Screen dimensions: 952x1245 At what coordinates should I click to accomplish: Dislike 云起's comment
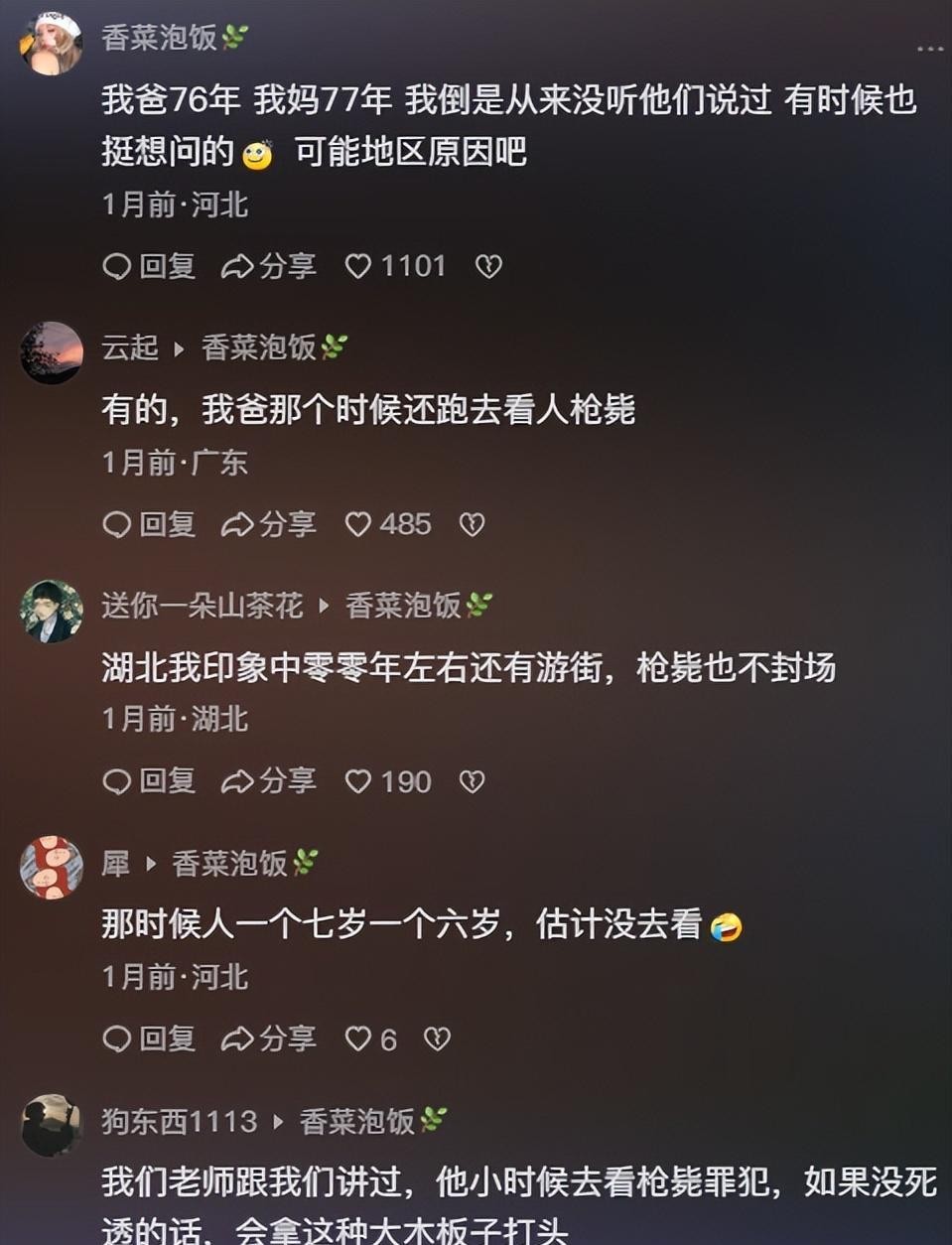point(472,524)
